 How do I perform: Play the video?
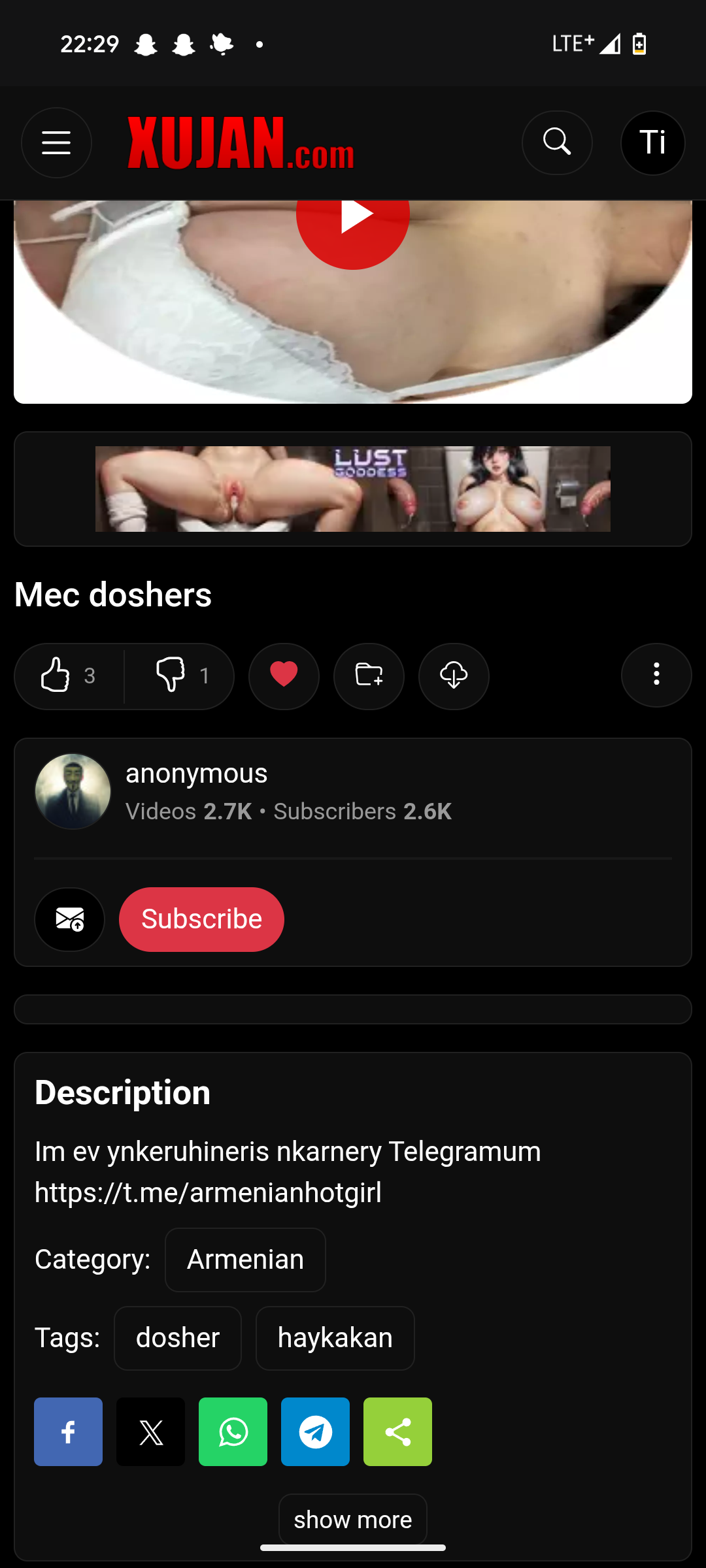(353, 216)
